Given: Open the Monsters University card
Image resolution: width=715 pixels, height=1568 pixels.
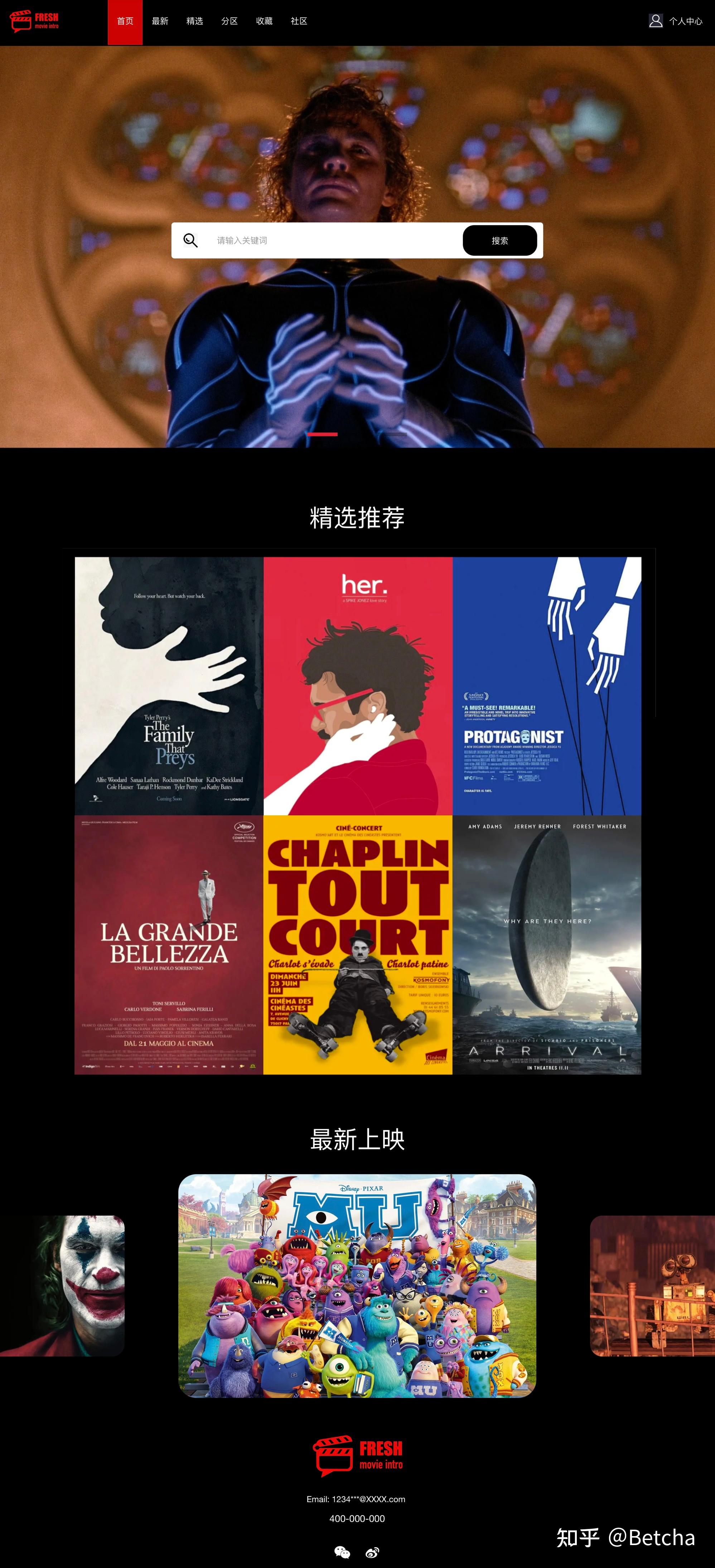Looking at the screenshot, I should click(x=357, y=1285).
